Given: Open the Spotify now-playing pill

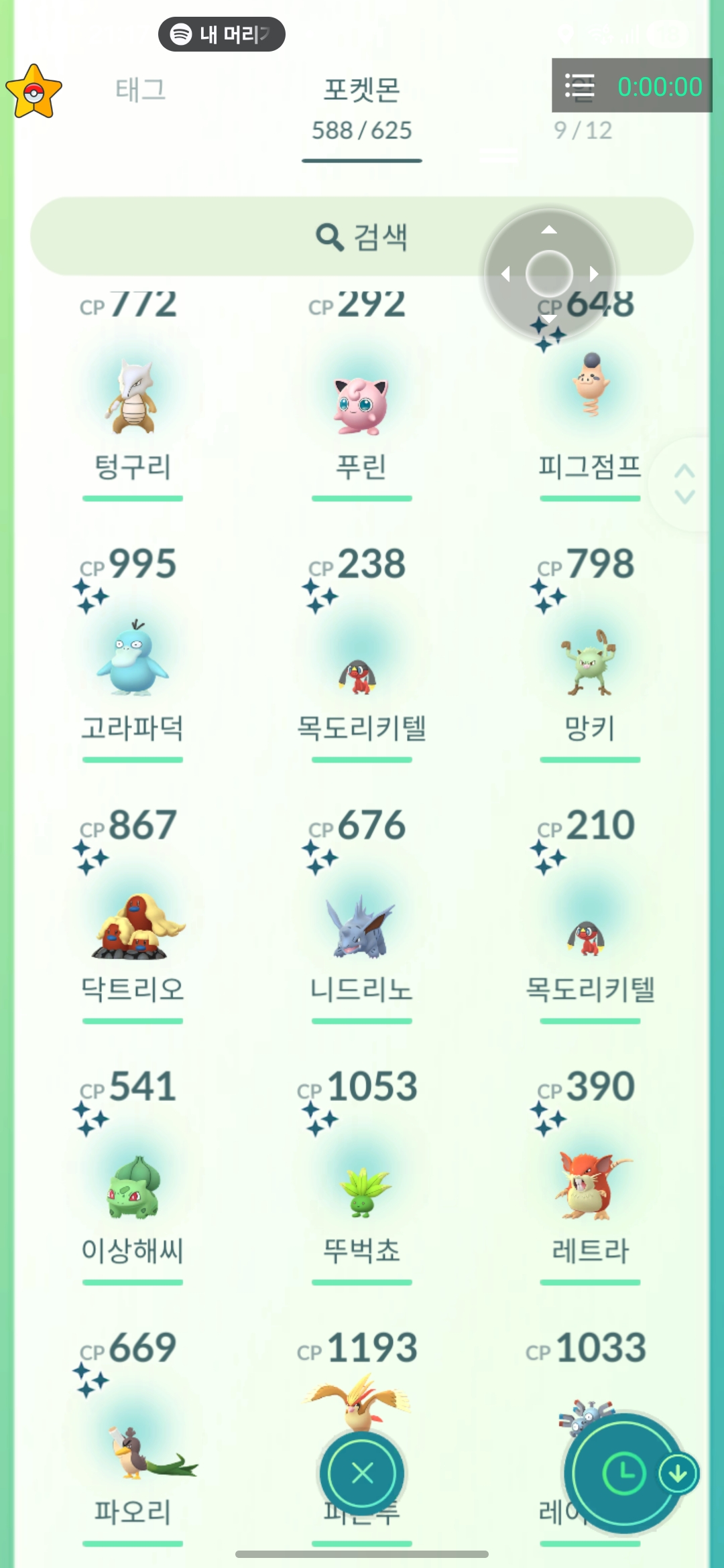Looking at the screenshot, I should pos(221,34).
